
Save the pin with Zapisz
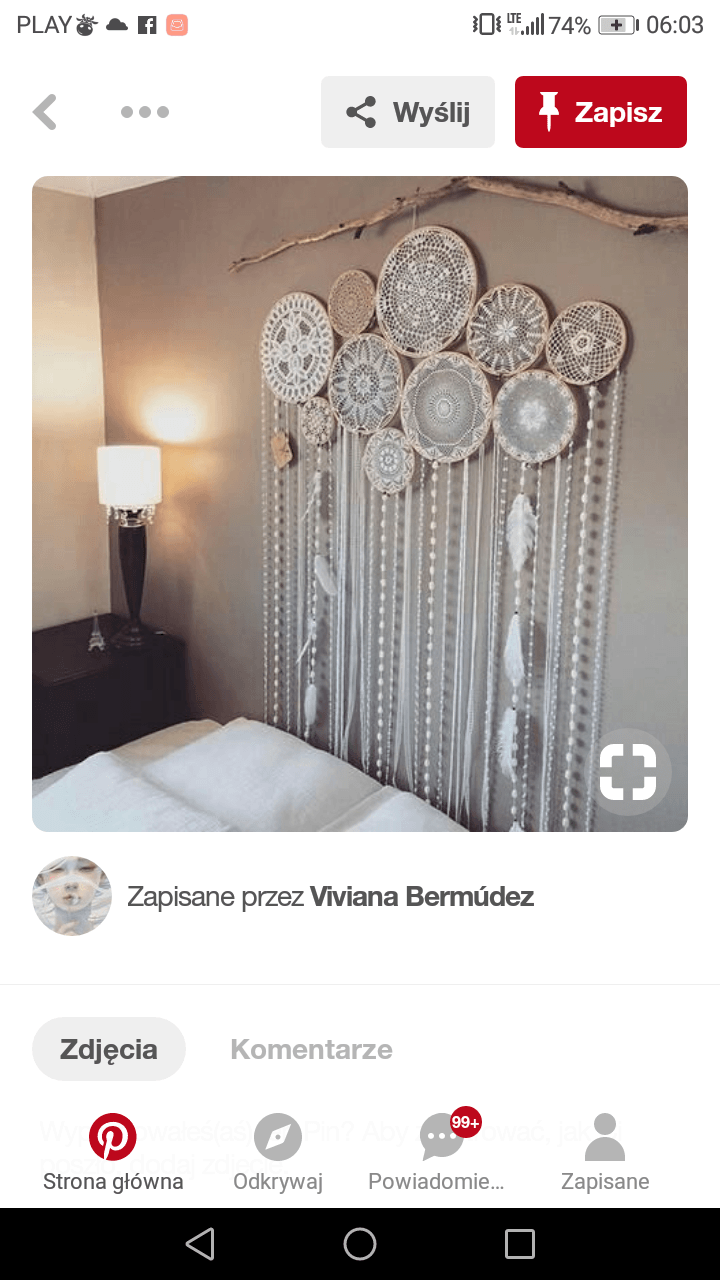point(601,112)
